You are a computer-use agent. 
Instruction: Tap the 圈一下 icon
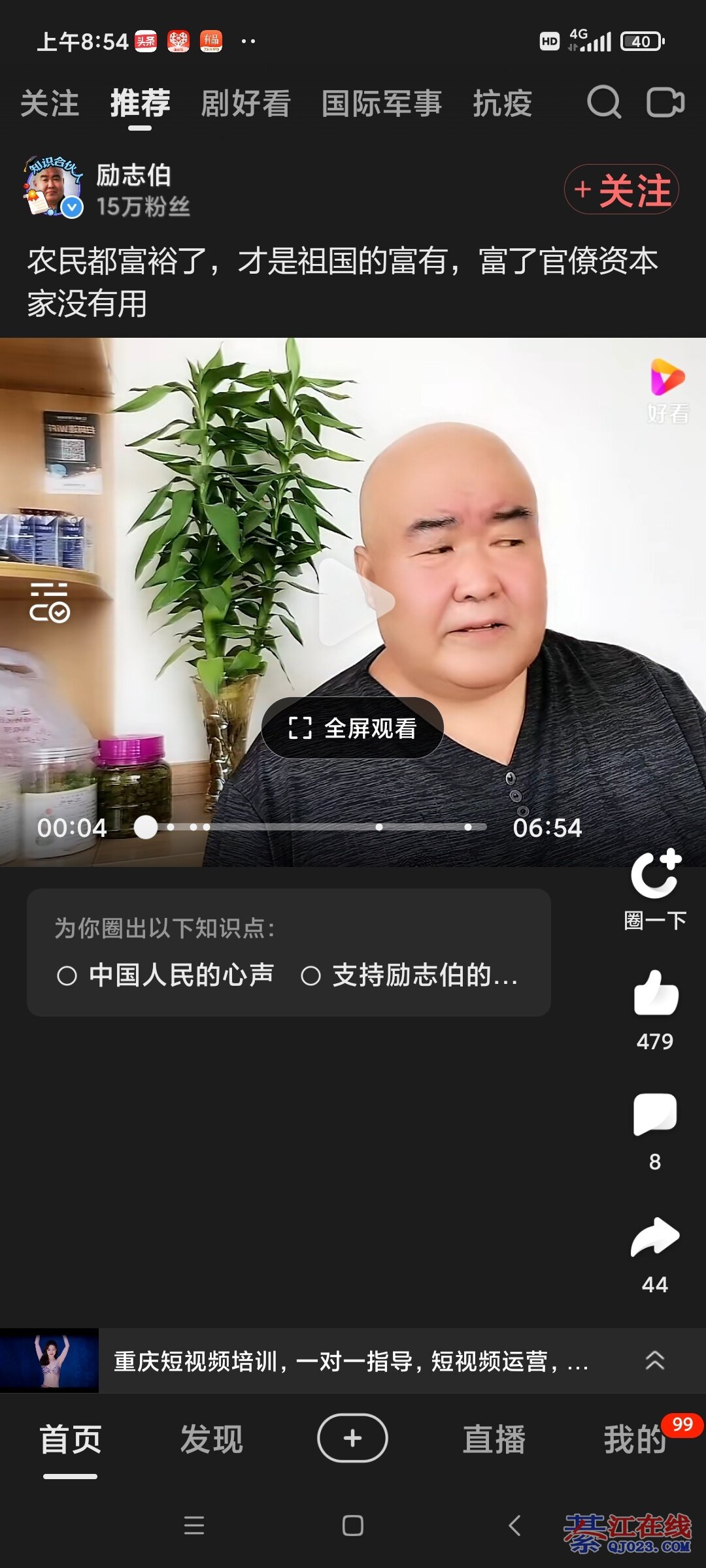point(656,876)
